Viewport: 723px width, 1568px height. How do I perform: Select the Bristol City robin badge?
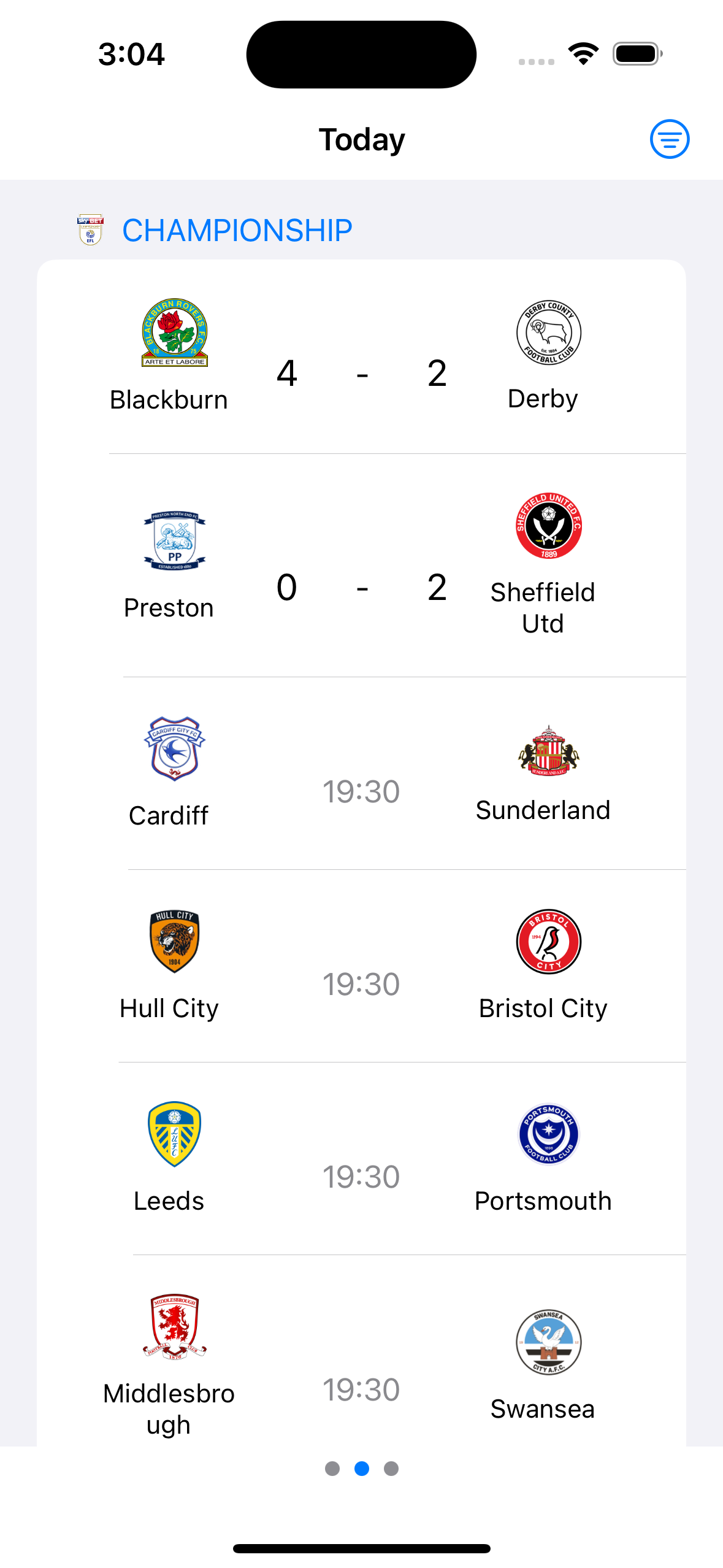(x=548, y=945)
